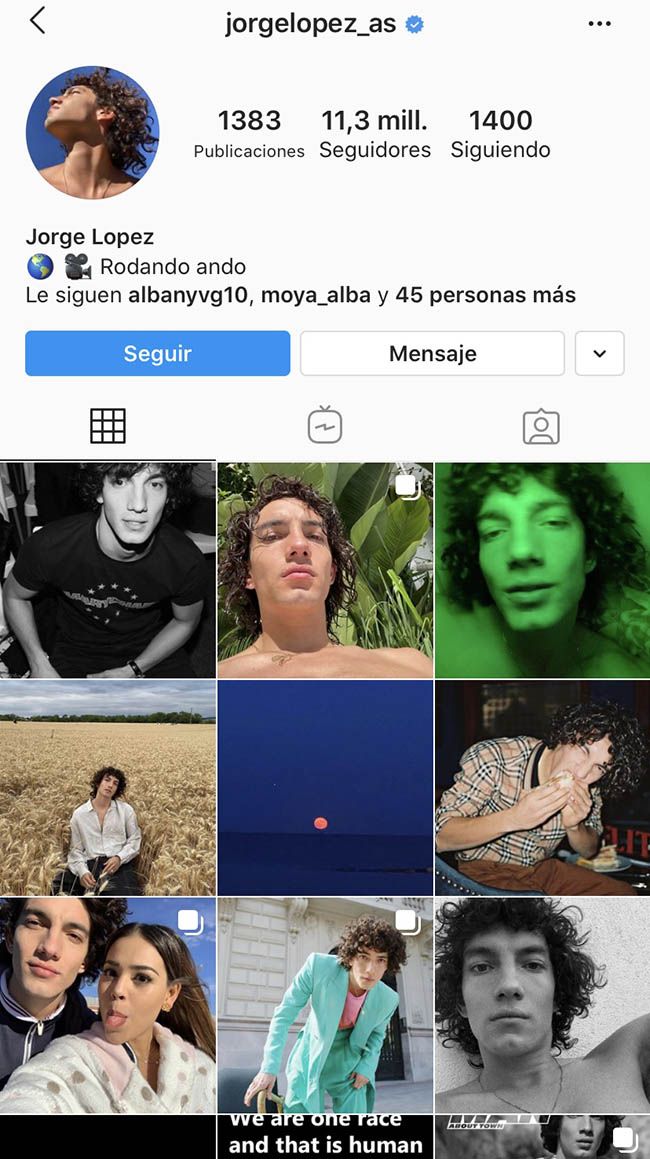Viewport: 650px width, 1159px height.
Task: Expand suggested accounts chevron dropdown
Action: click(600, 353)
